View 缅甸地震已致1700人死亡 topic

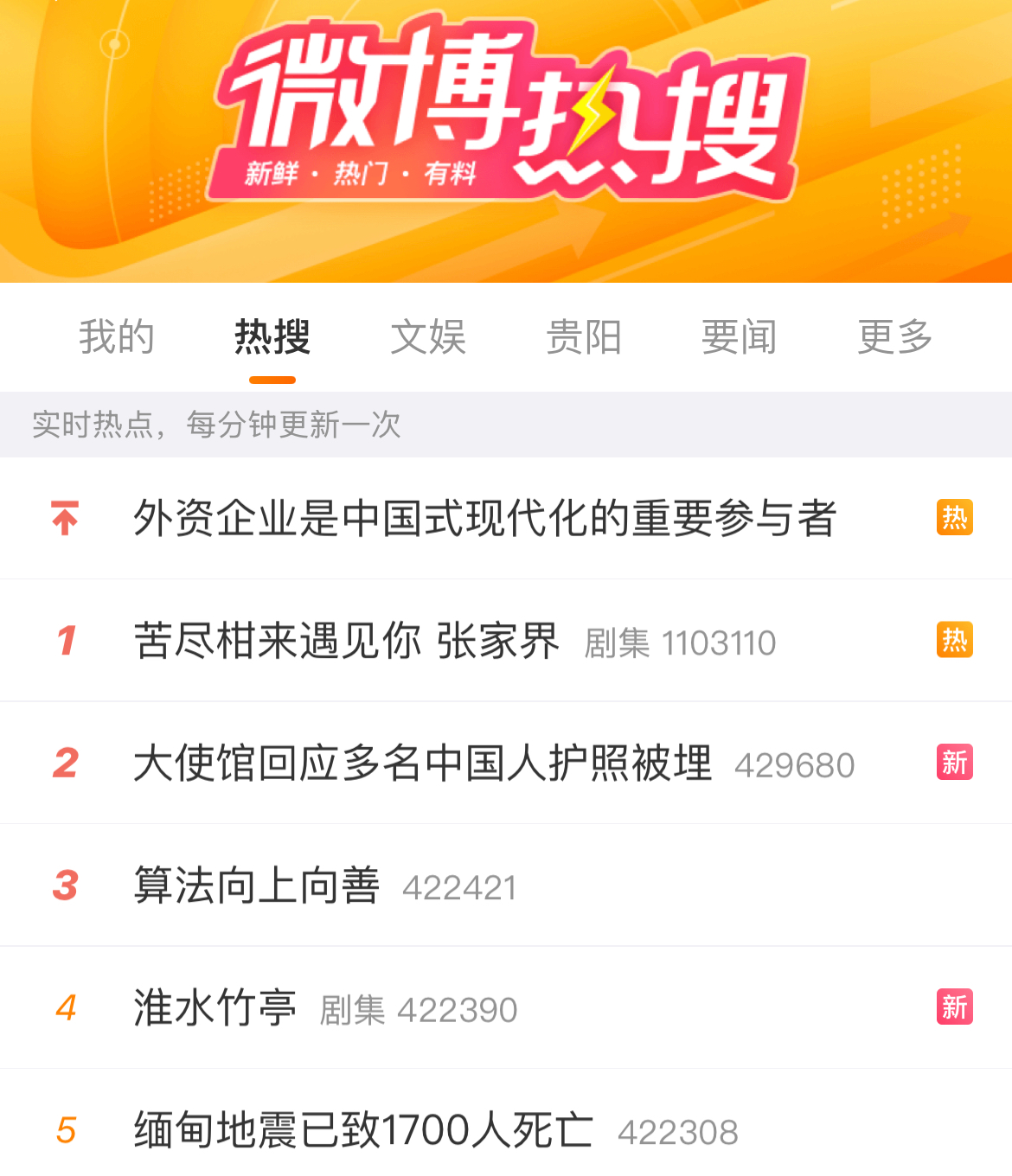tap(363, 1131)
